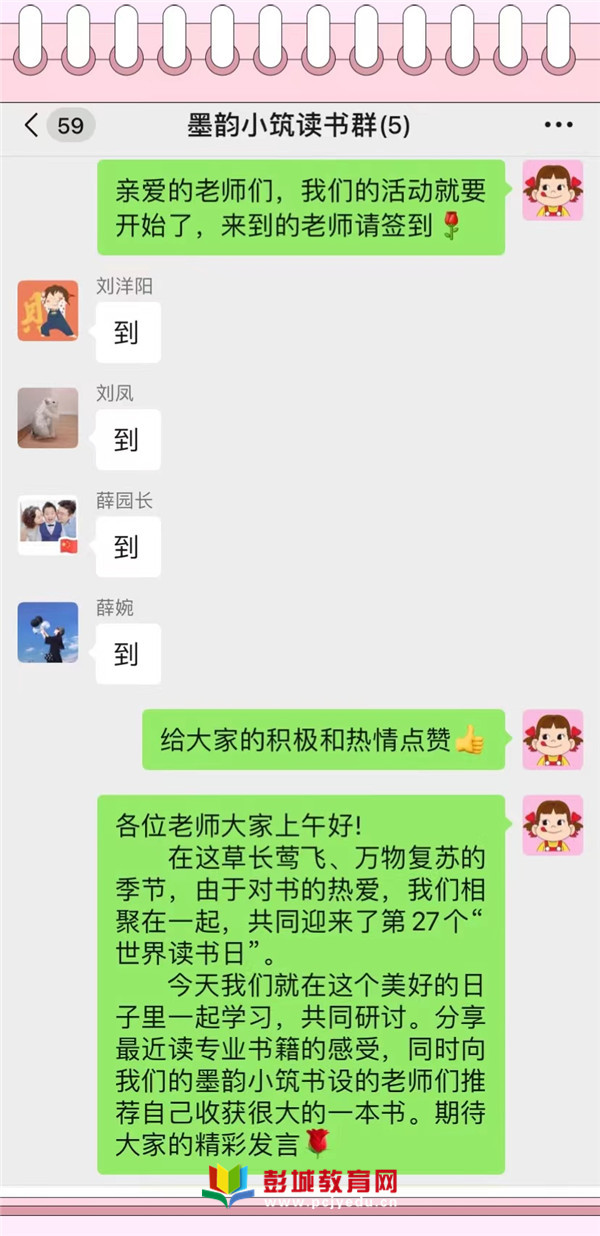Tap 薛园长's avatar photo
This screenshot has height=1236, width=600.
coord(47,525)
